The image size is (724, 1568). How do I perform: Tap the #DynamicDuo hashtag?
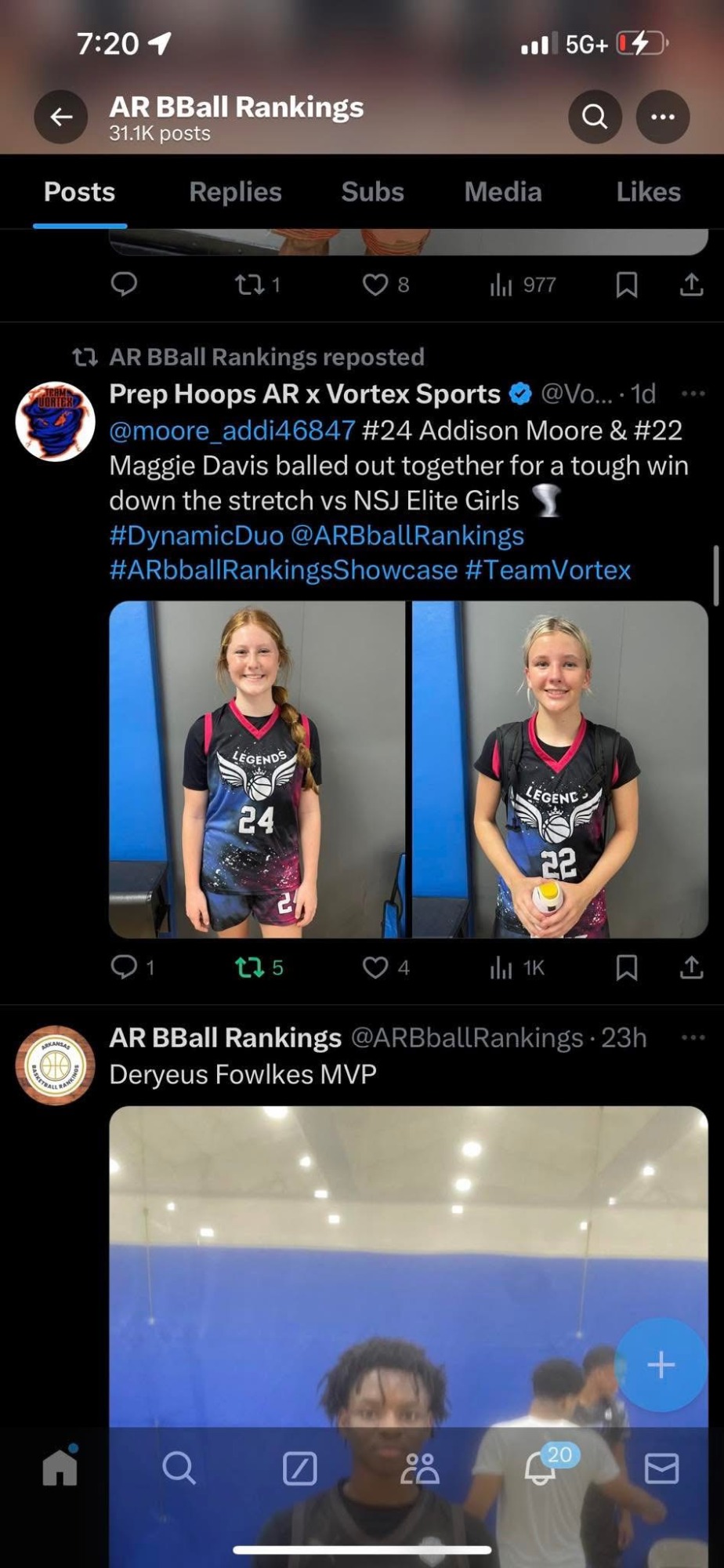pos(197,535)
